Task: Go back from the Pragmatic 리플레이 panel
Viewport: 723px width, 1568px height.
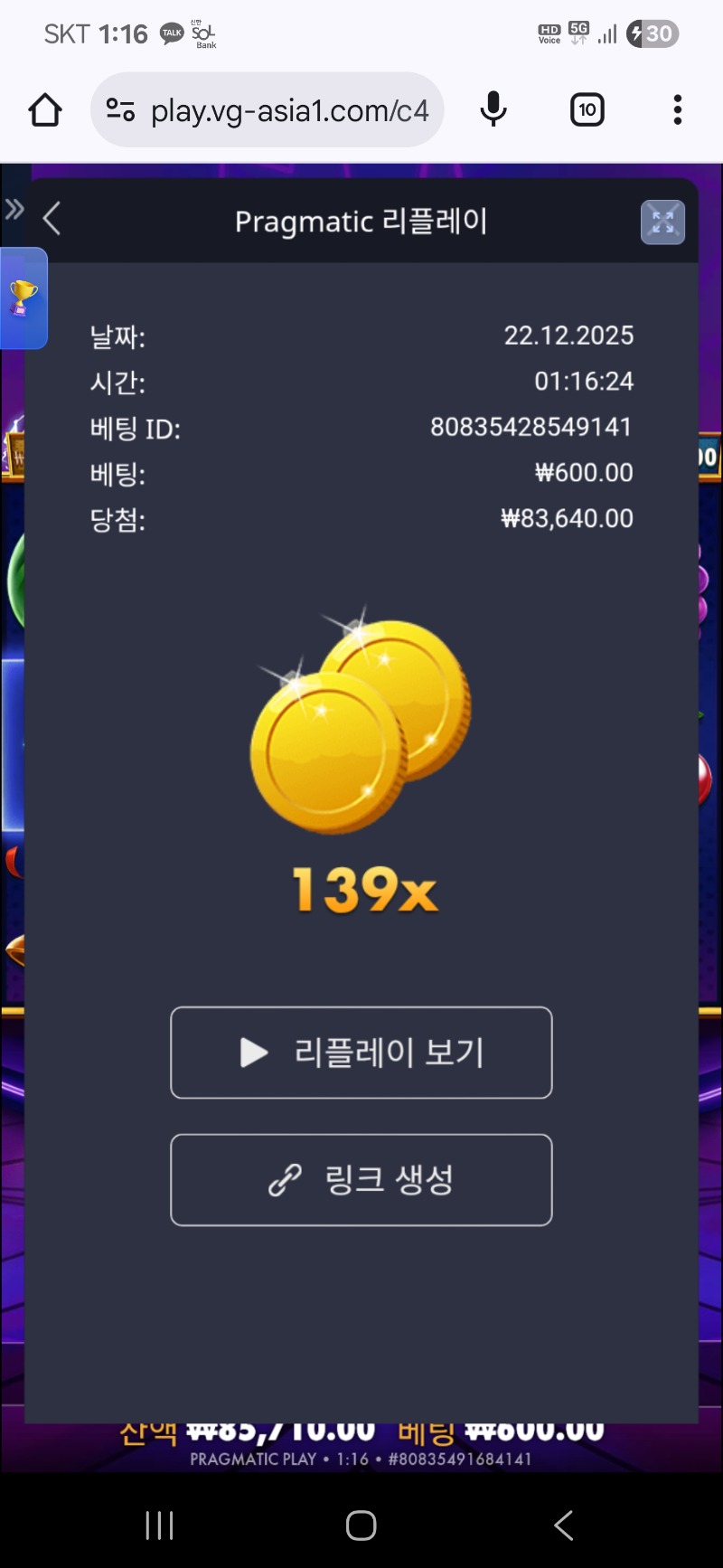Action: coord(52,219)
